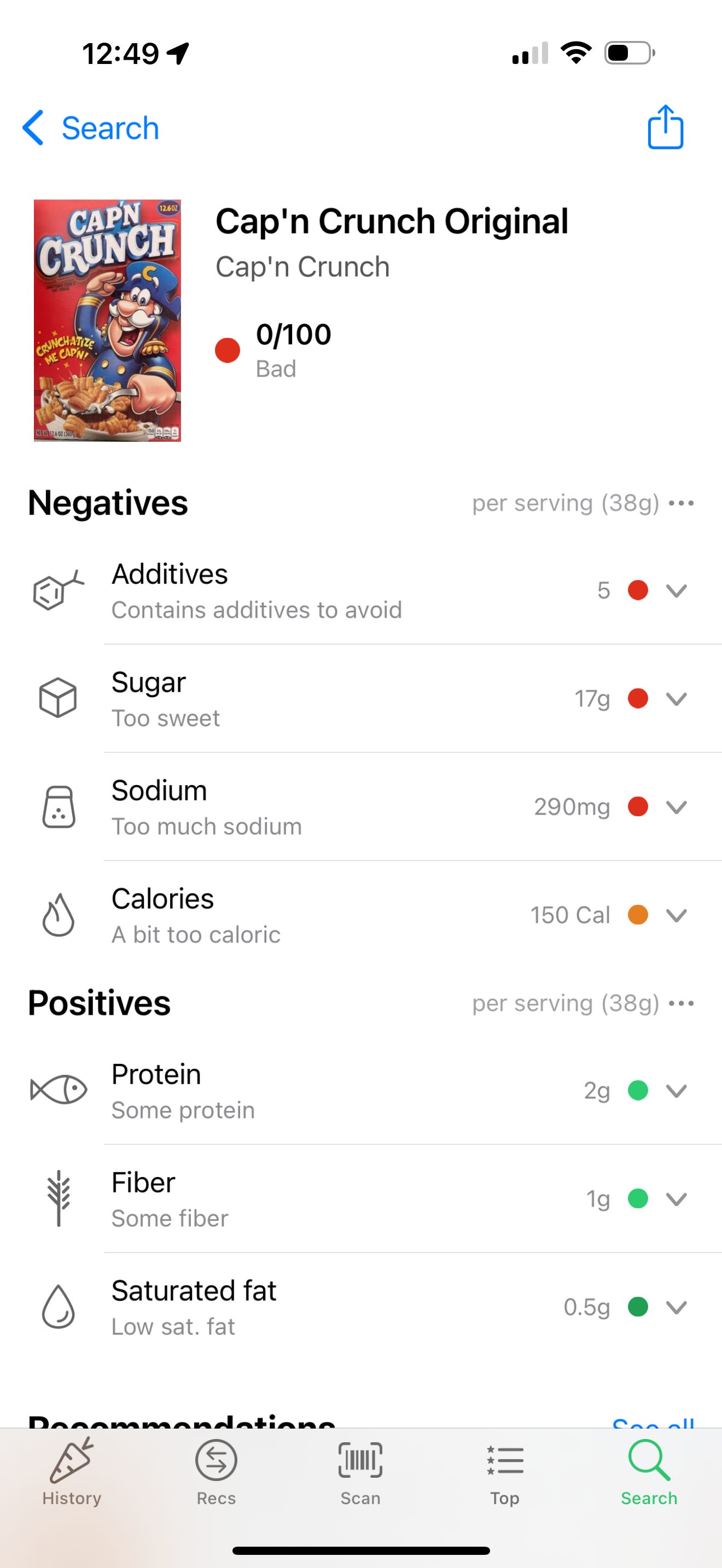
Task: Show details for Calories
Action: pos(676,915)
